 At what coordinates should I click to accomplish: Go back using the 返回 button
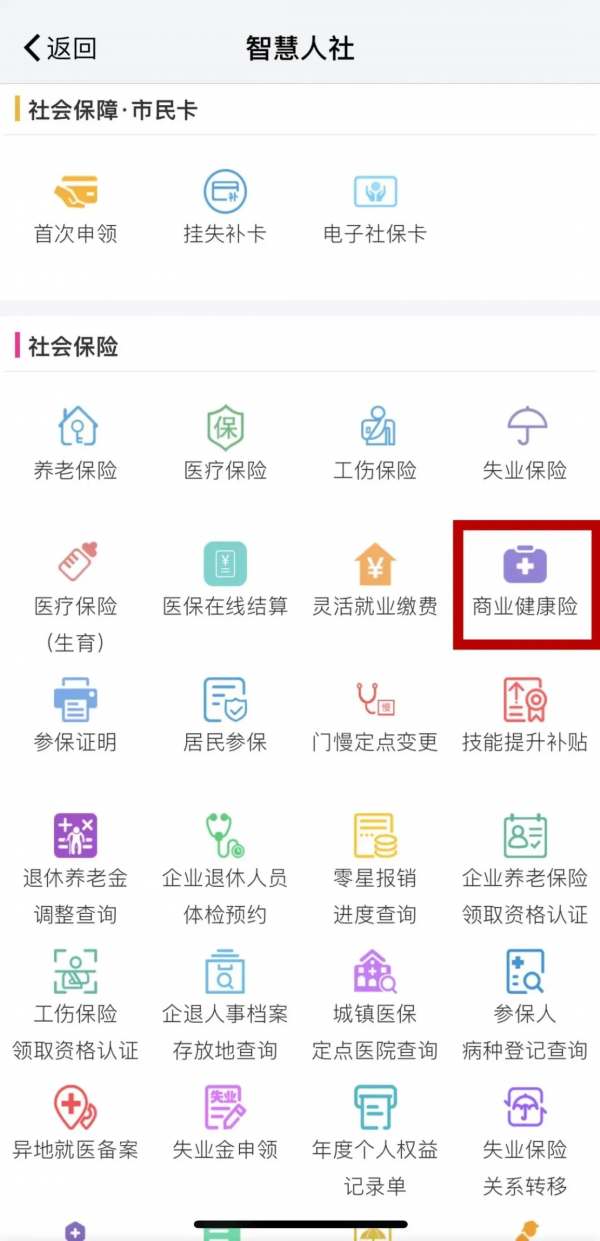coord(60,47)
